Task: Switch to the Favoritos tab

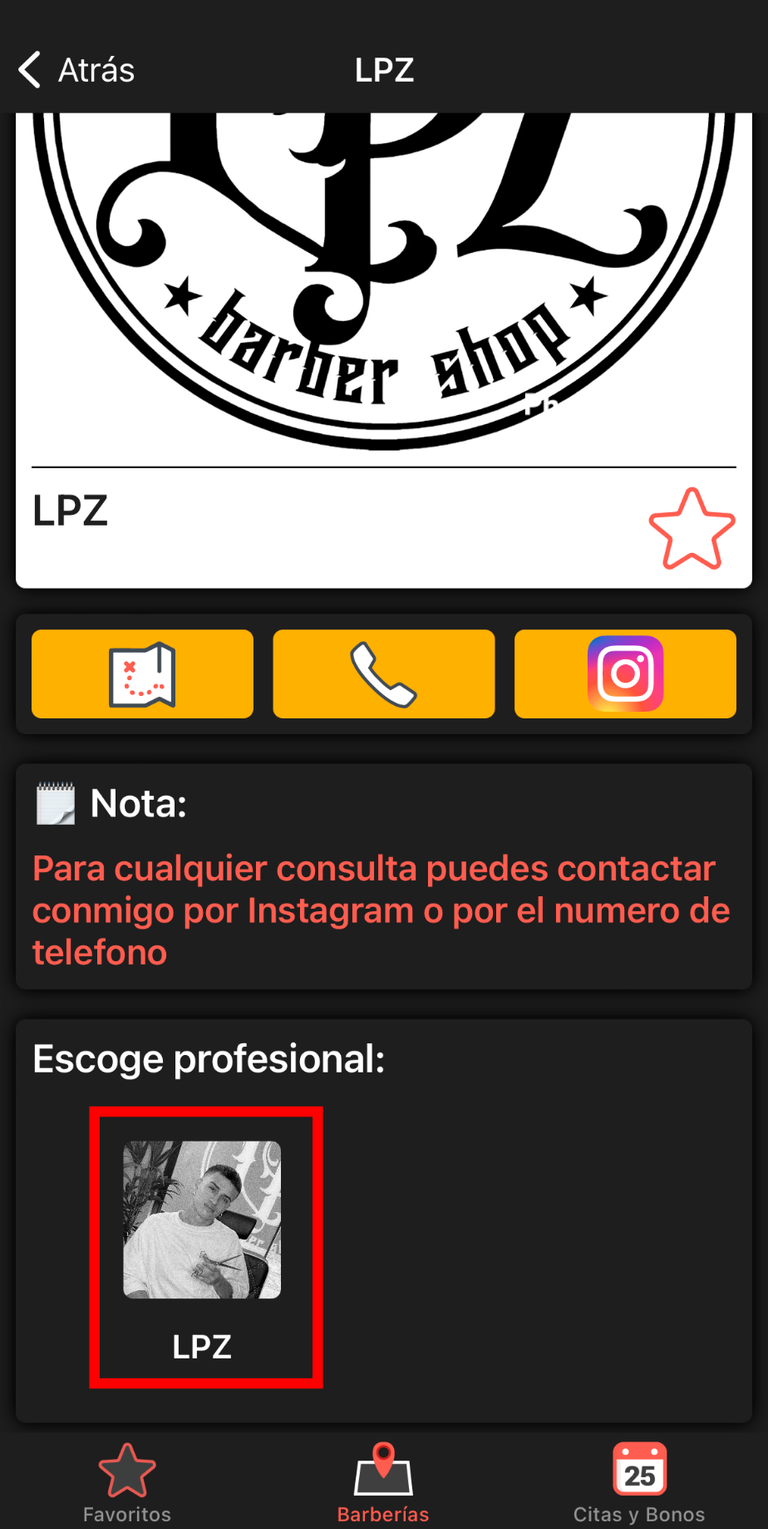Action: coord(127,1483)
